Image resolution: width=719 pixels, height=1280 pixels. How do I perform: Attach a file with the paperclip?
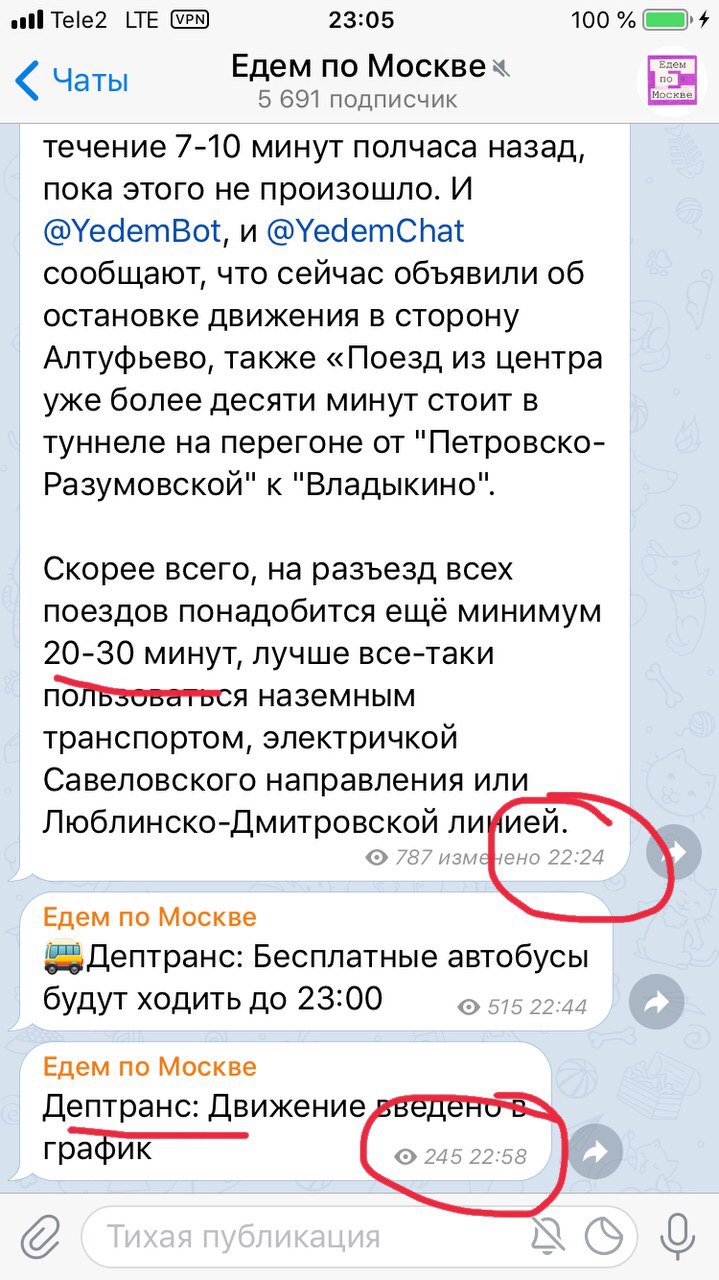tap(38, 1236)
